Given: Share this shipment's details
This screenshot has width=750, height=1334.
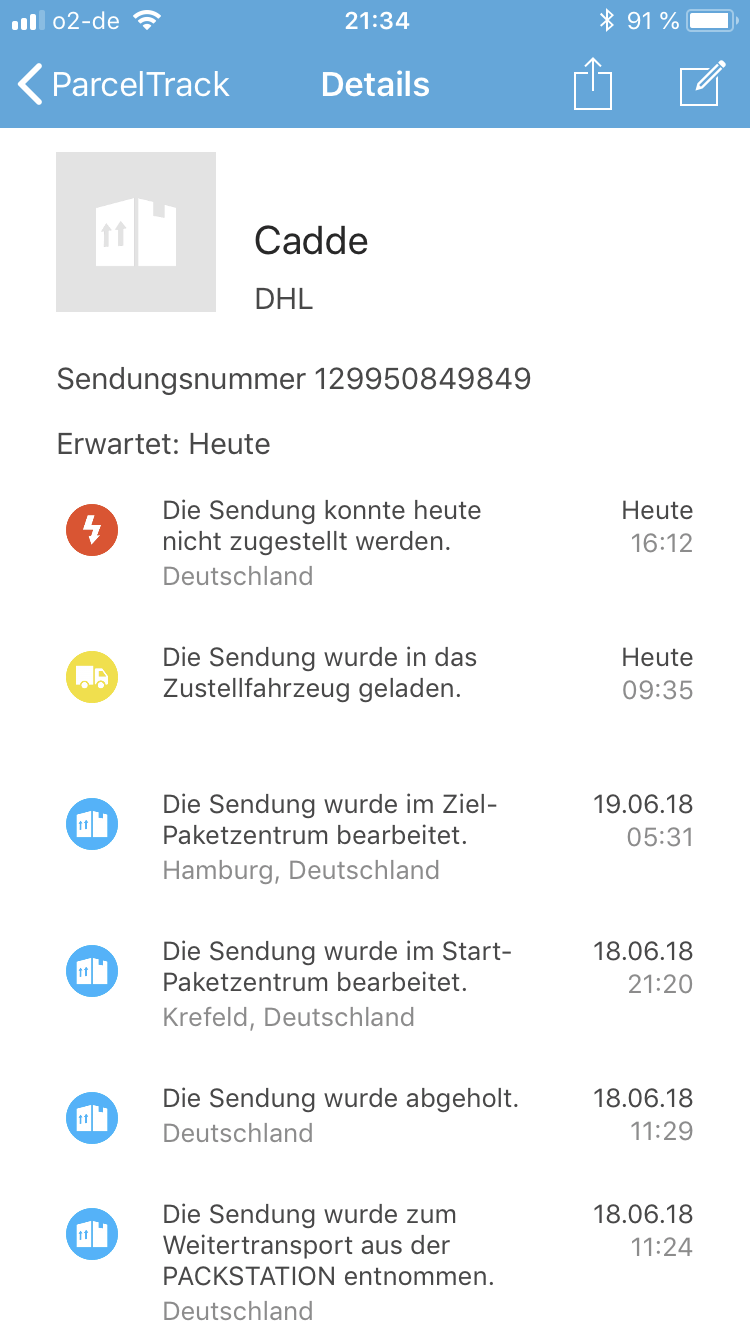Looking at the screenshot, I should [x=592, y=84].
